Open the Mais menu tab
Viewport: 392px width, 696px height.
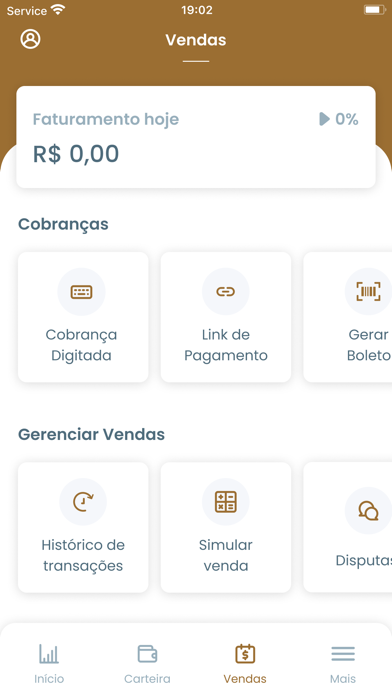[343, 664]
